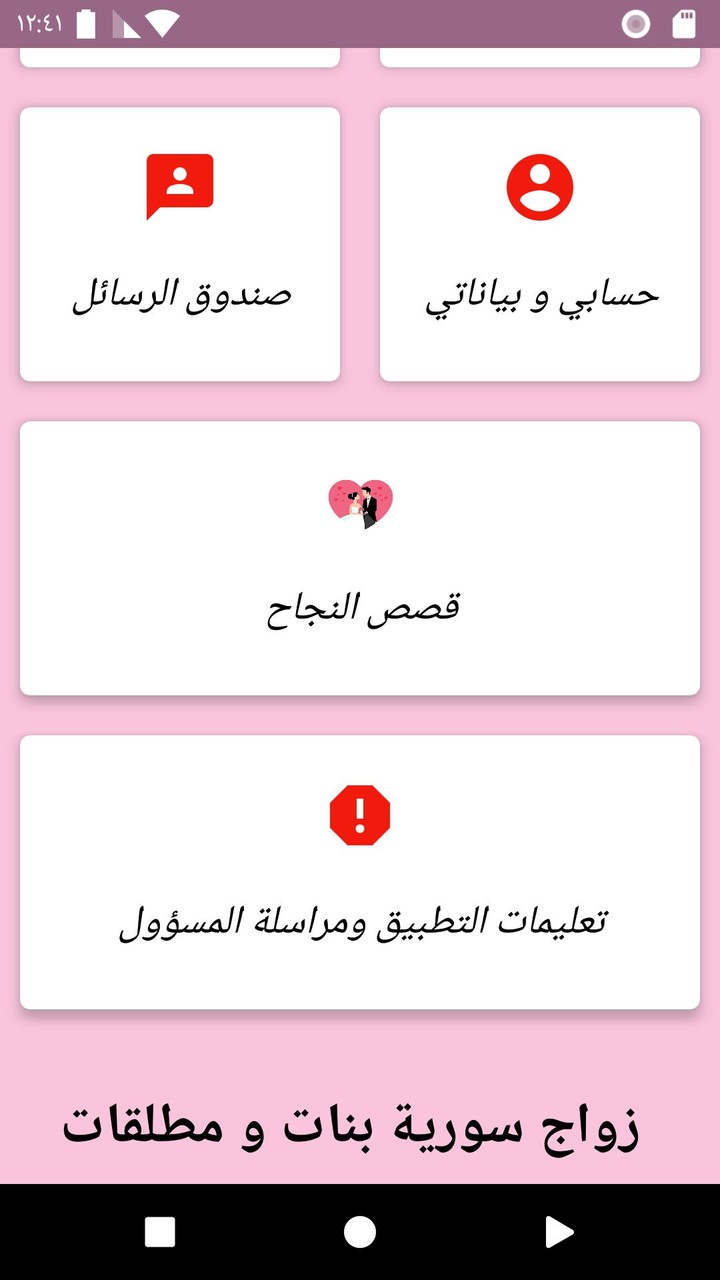Tap the قصص النجاح label text

(359, 605)
